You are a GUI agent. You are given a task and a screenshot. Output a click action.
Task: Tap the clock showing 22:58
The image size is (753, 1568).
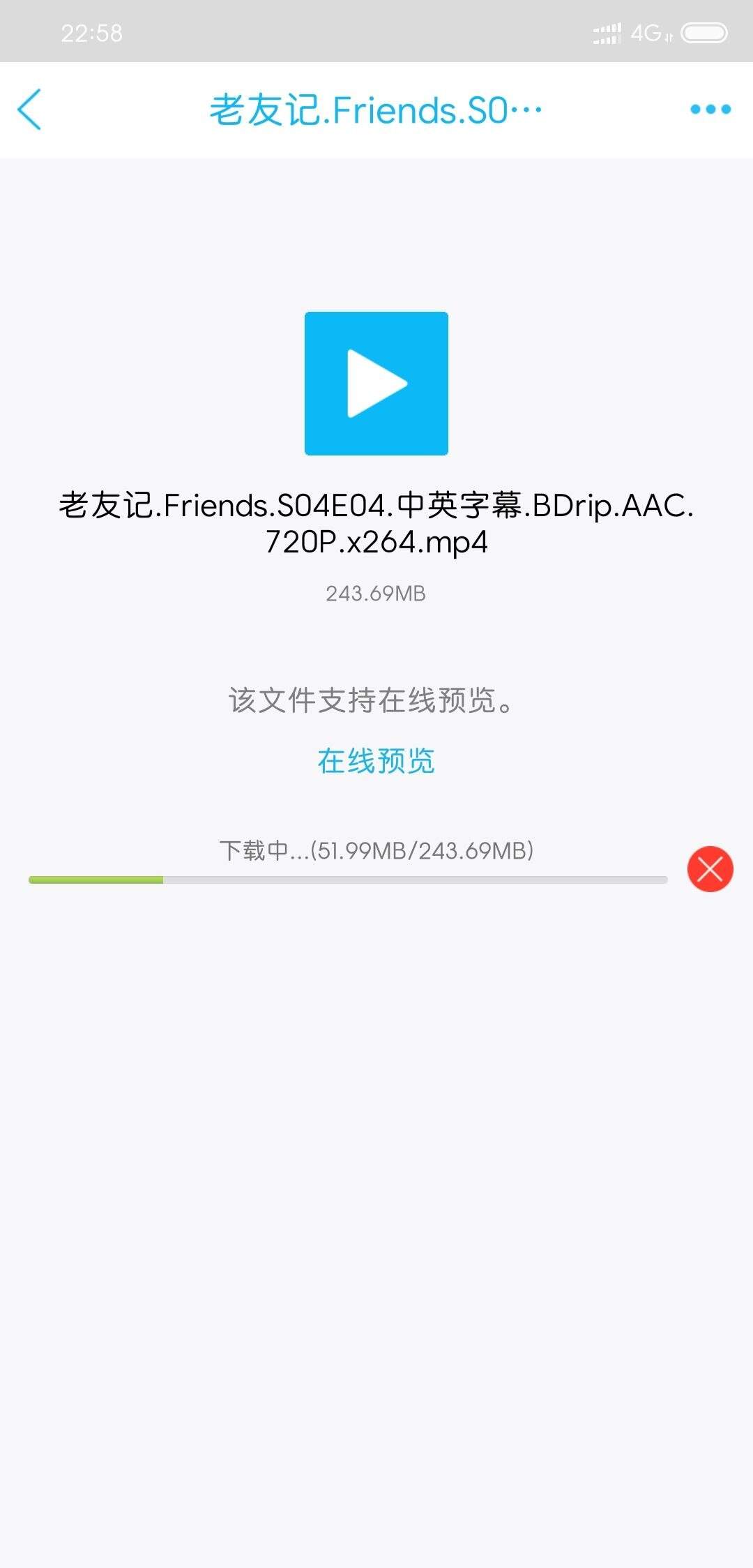point(91,31)
